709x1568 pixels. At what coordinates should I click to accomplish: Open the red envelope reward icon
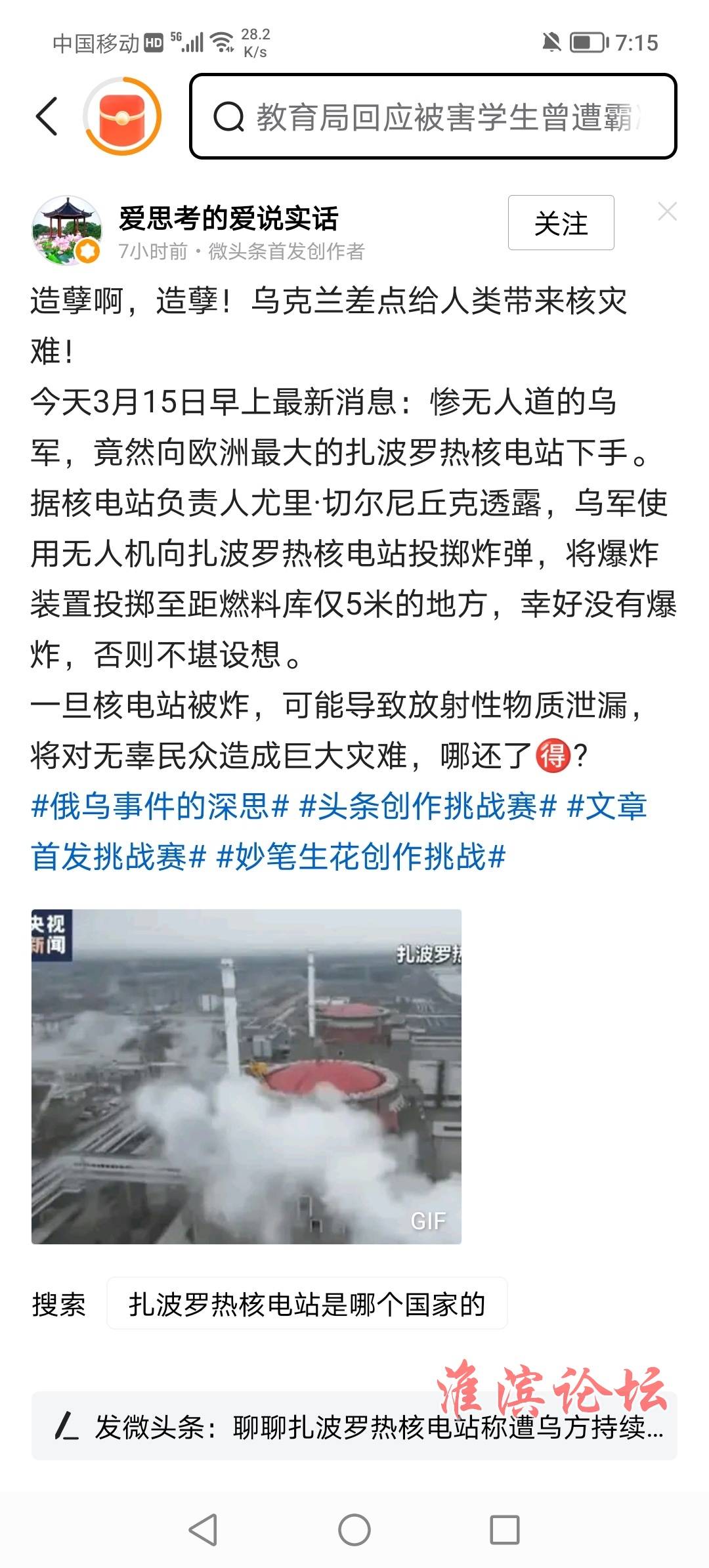[x=122, y=117]
